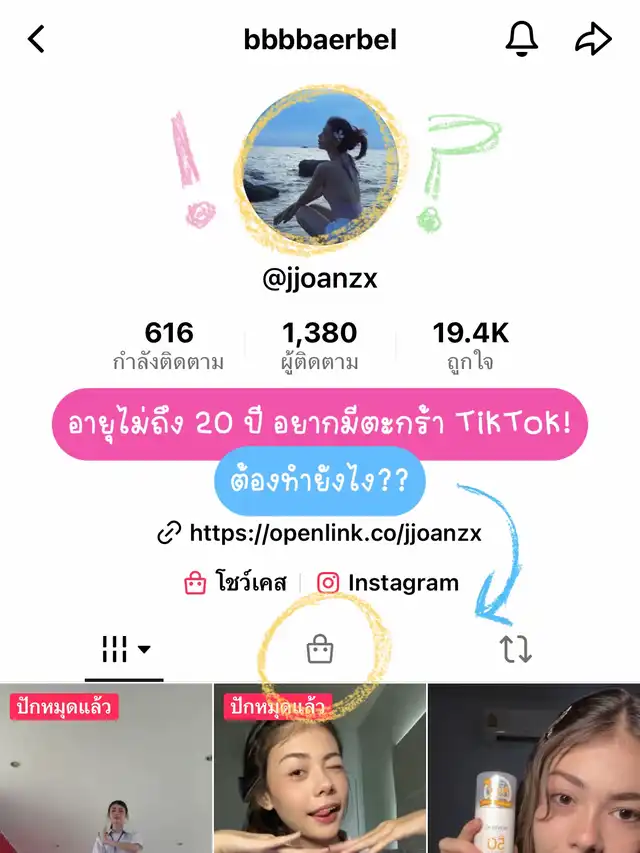Image resolution: width=640 pixels, height=853 pixels.
Task: Switch to the shopping bag tab
Action: click(x=320, y=651)
